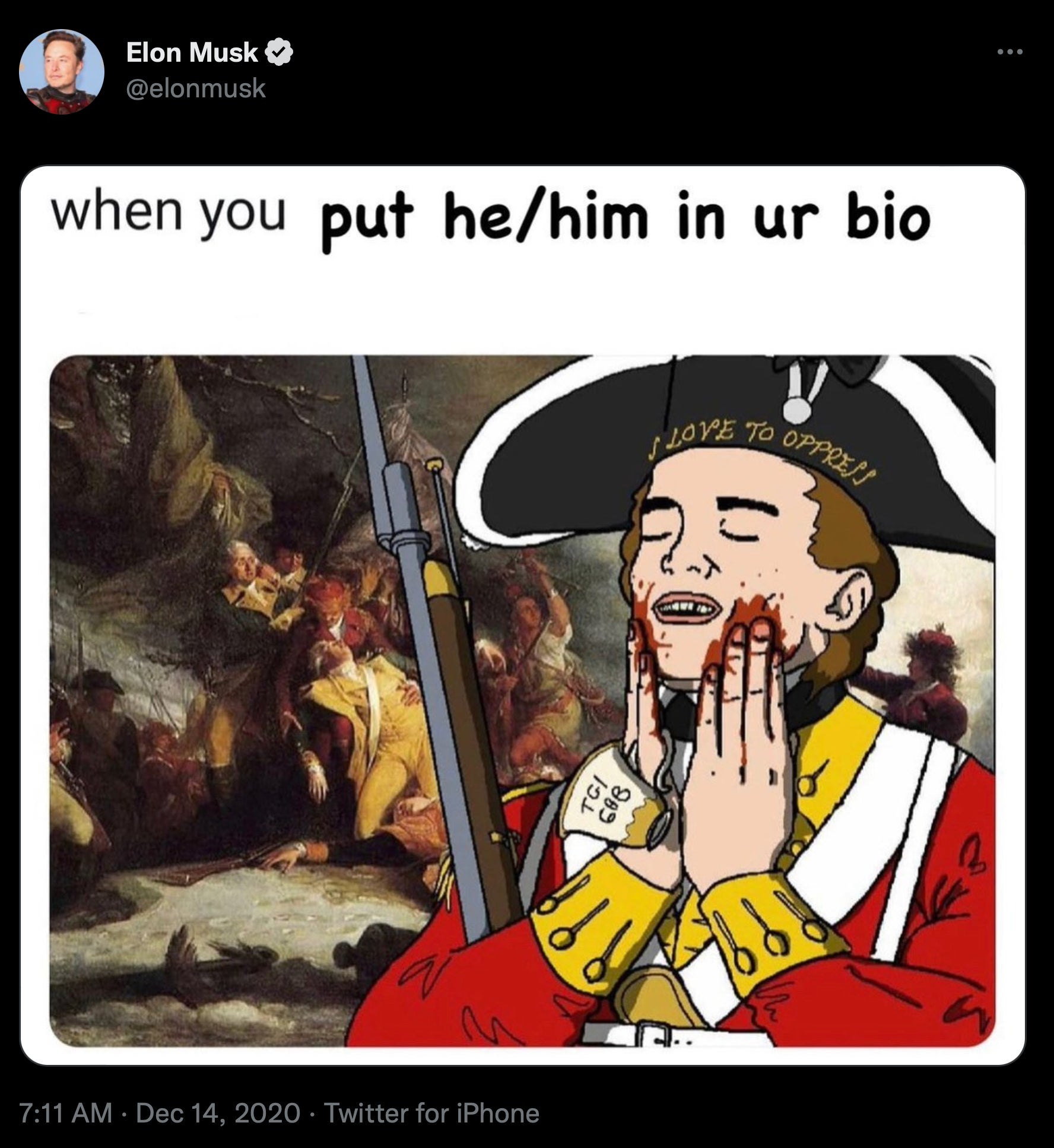
Task: Tap the 7:11 AM Dec 14, 2020 timestamp
Action: (x=160, y=1113)
